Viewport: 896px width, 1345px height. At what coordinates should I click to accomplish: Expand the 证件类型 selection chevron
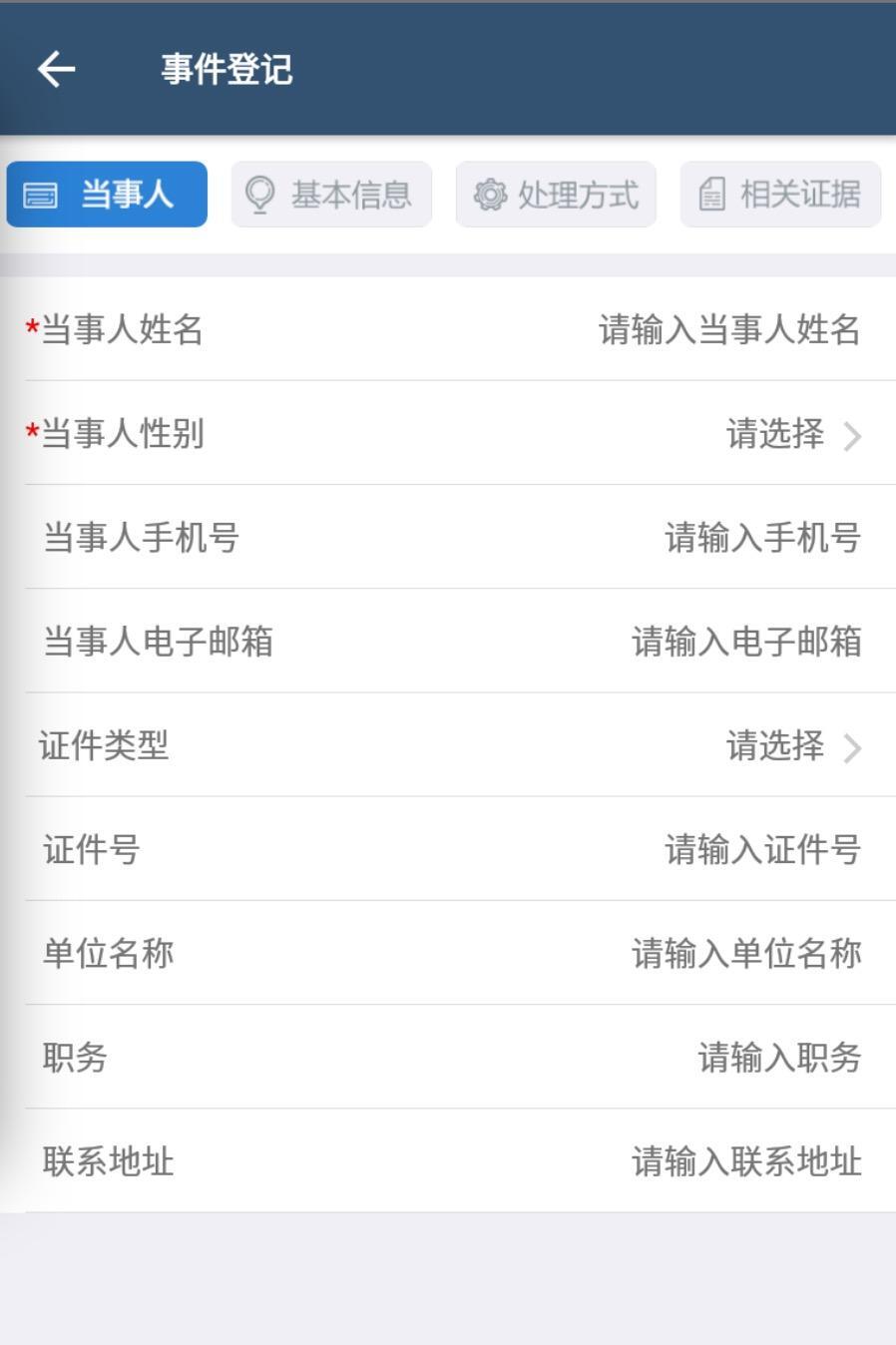(854, 746)
